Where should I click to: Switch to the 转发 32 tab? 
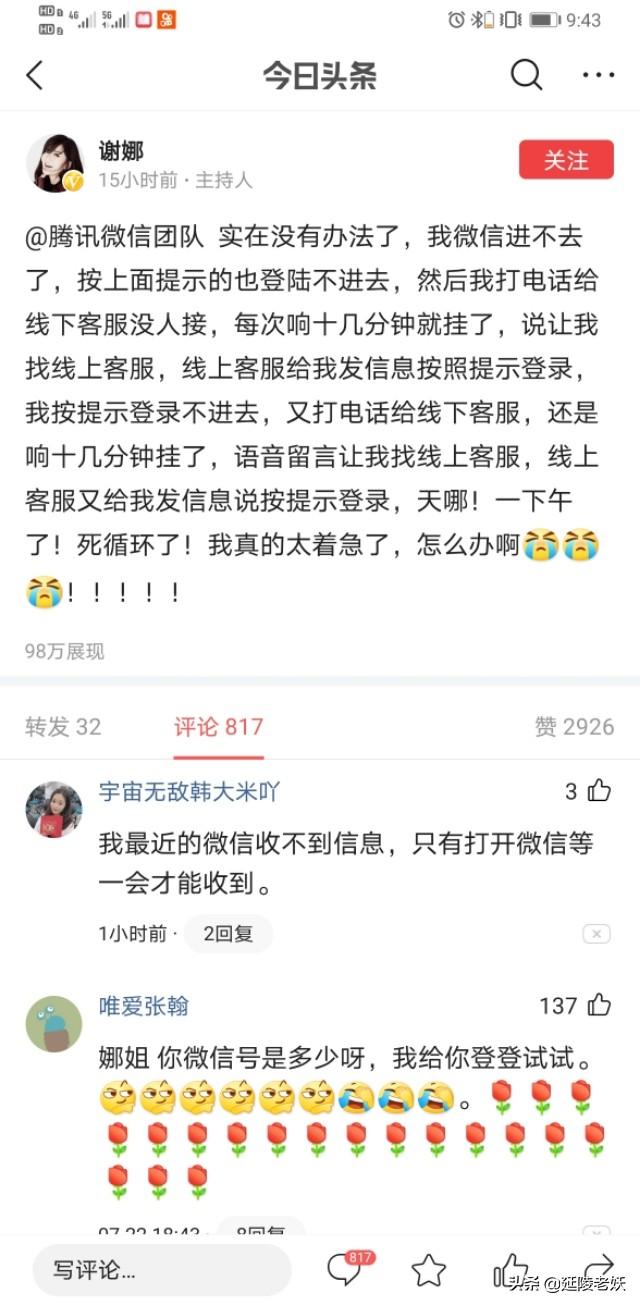point(63,727)
